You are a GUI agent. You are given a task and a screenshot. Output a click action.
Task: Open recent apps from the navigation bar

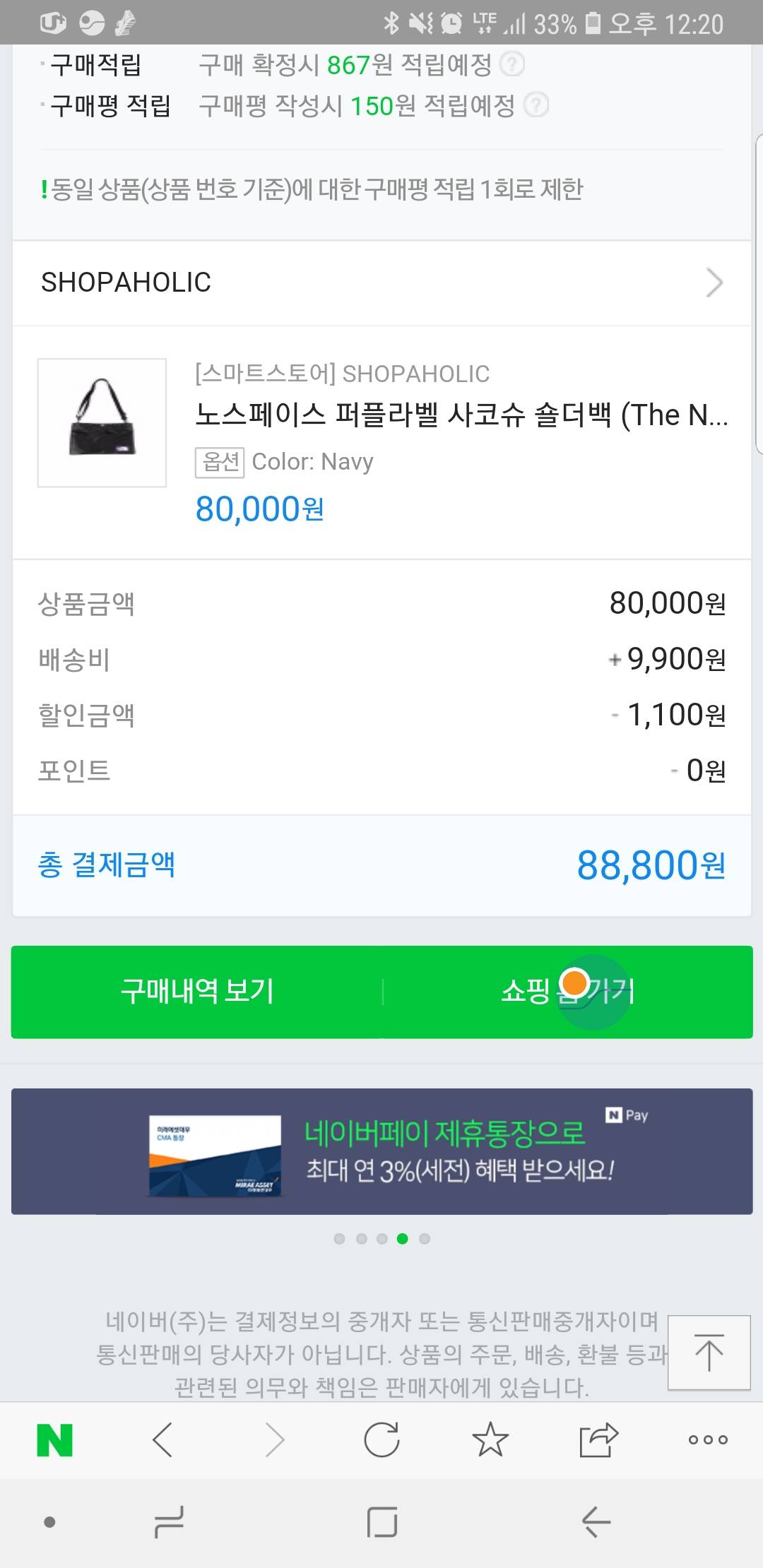[170, 1521]
